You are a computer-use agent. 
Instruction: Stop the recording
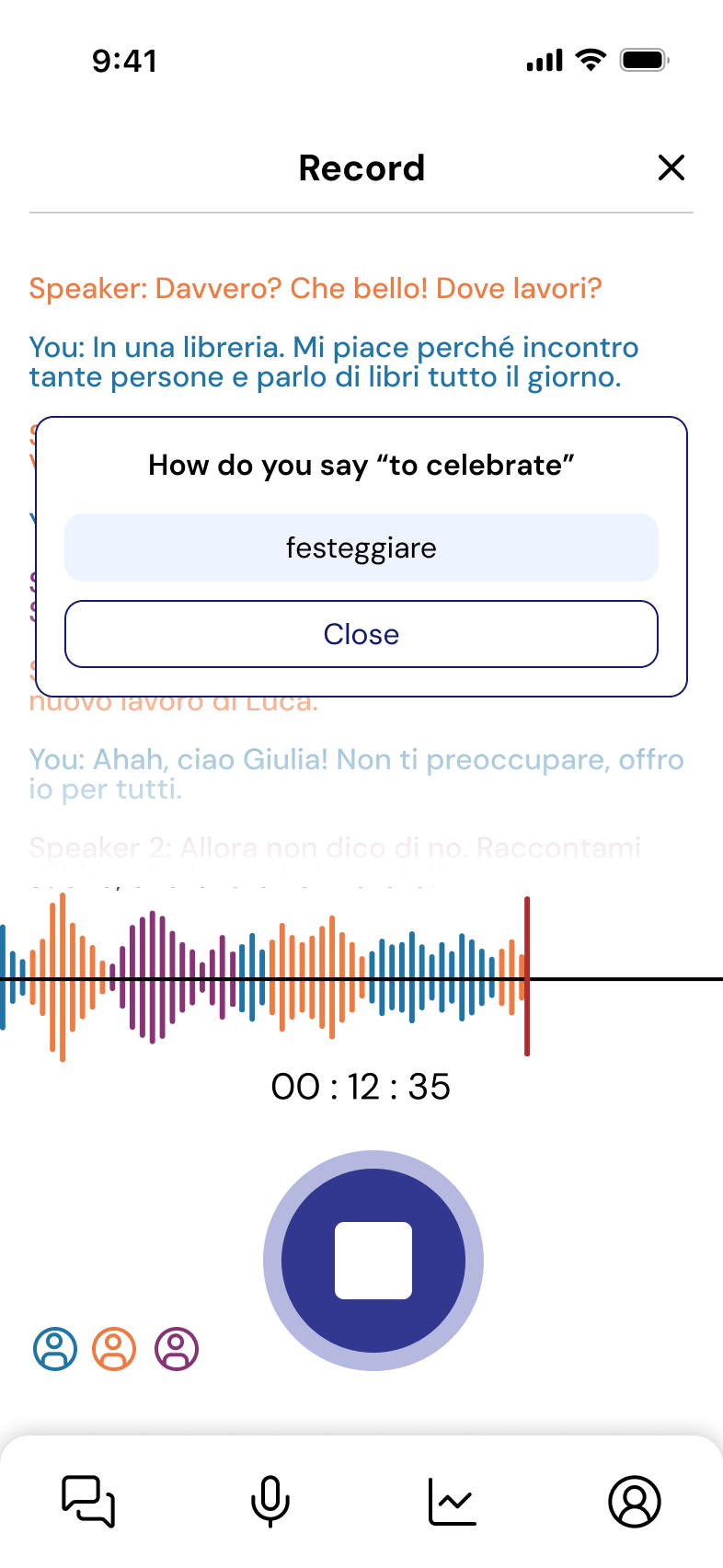(x=373, y=1261)
